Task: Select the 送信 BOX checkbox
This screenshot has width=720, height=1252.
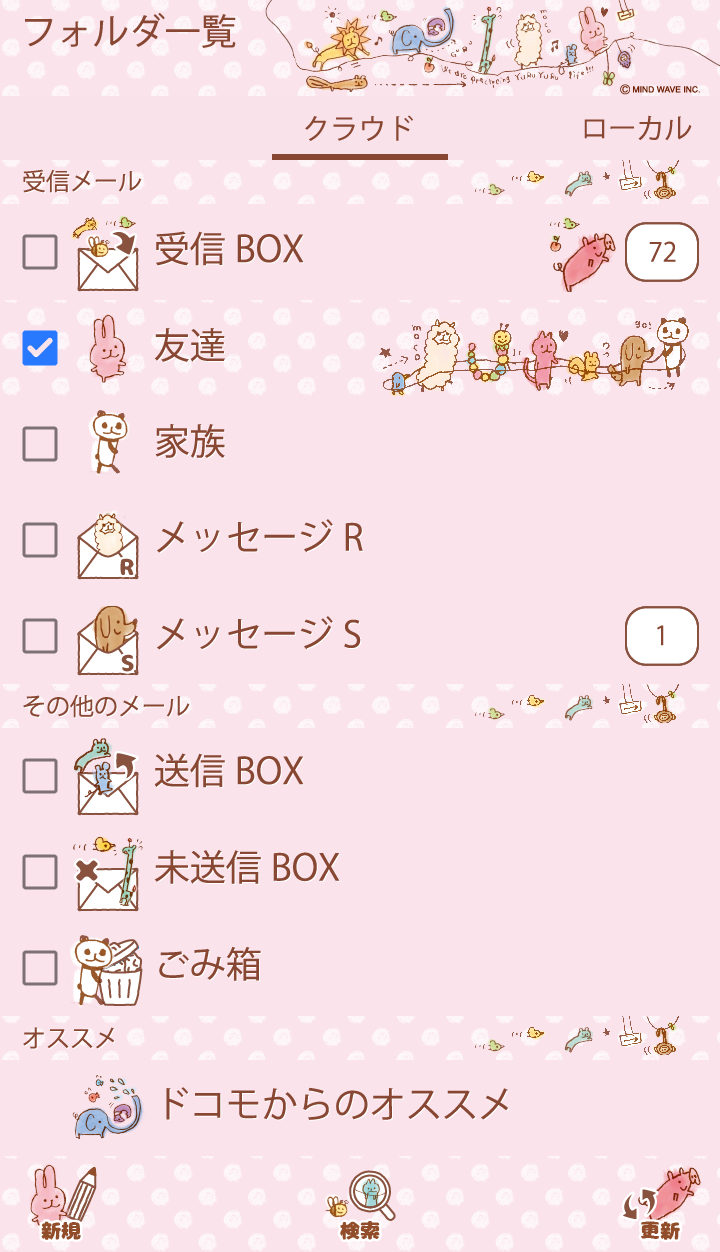Action: (x=40, y=775)
